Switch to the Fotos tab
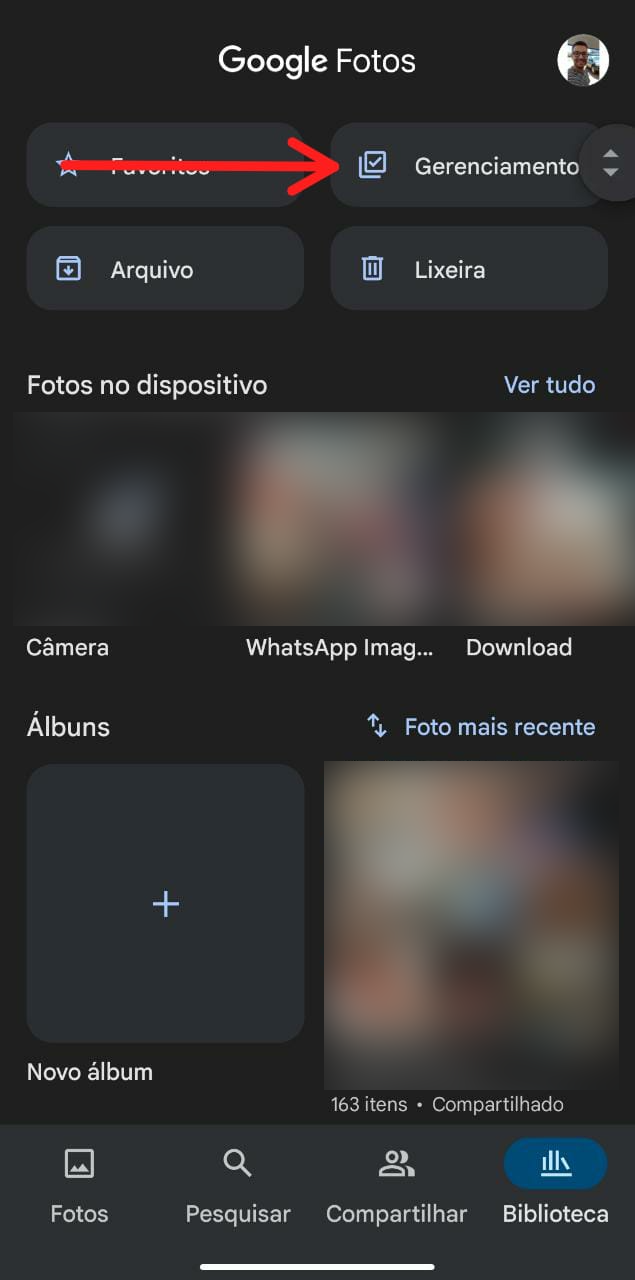This screenshot has width=635, height=1280. (79, 1186)
